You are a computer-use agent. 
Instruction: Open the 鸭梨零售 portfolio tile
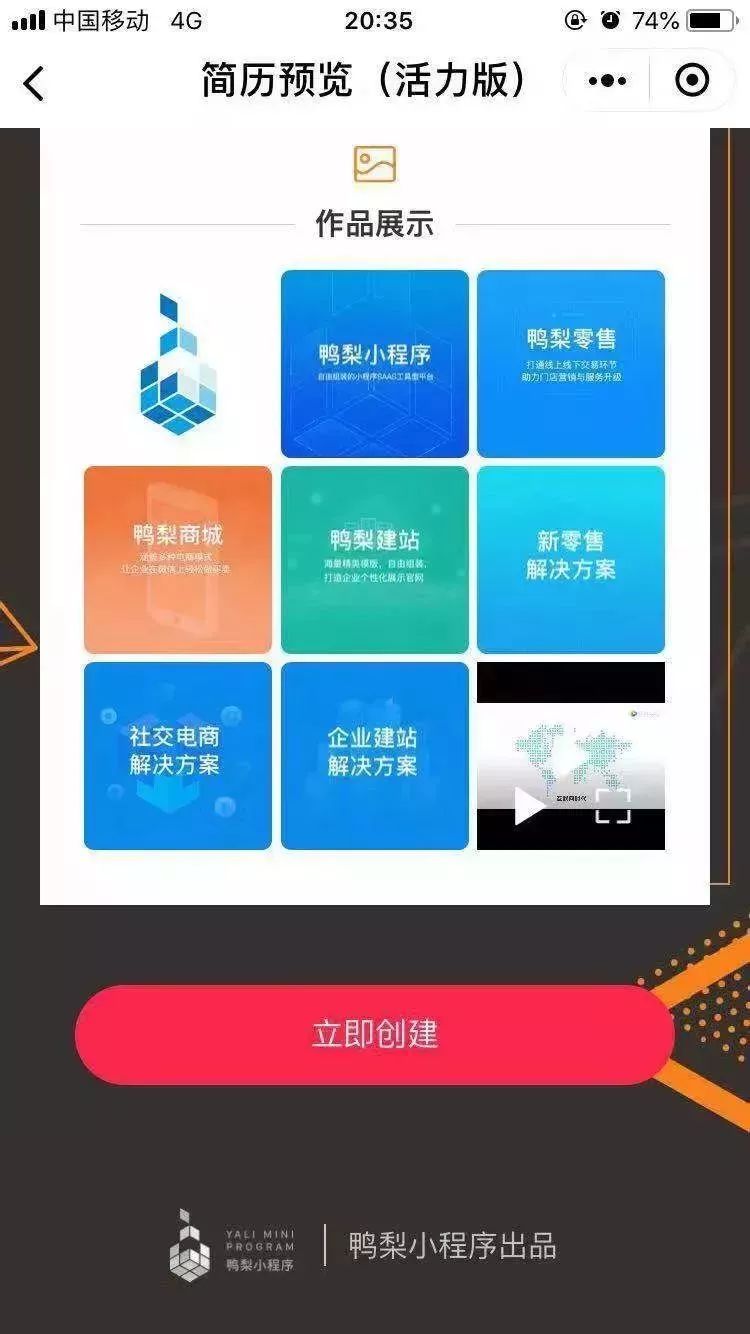pyautogui.click(x=570, y=364)
